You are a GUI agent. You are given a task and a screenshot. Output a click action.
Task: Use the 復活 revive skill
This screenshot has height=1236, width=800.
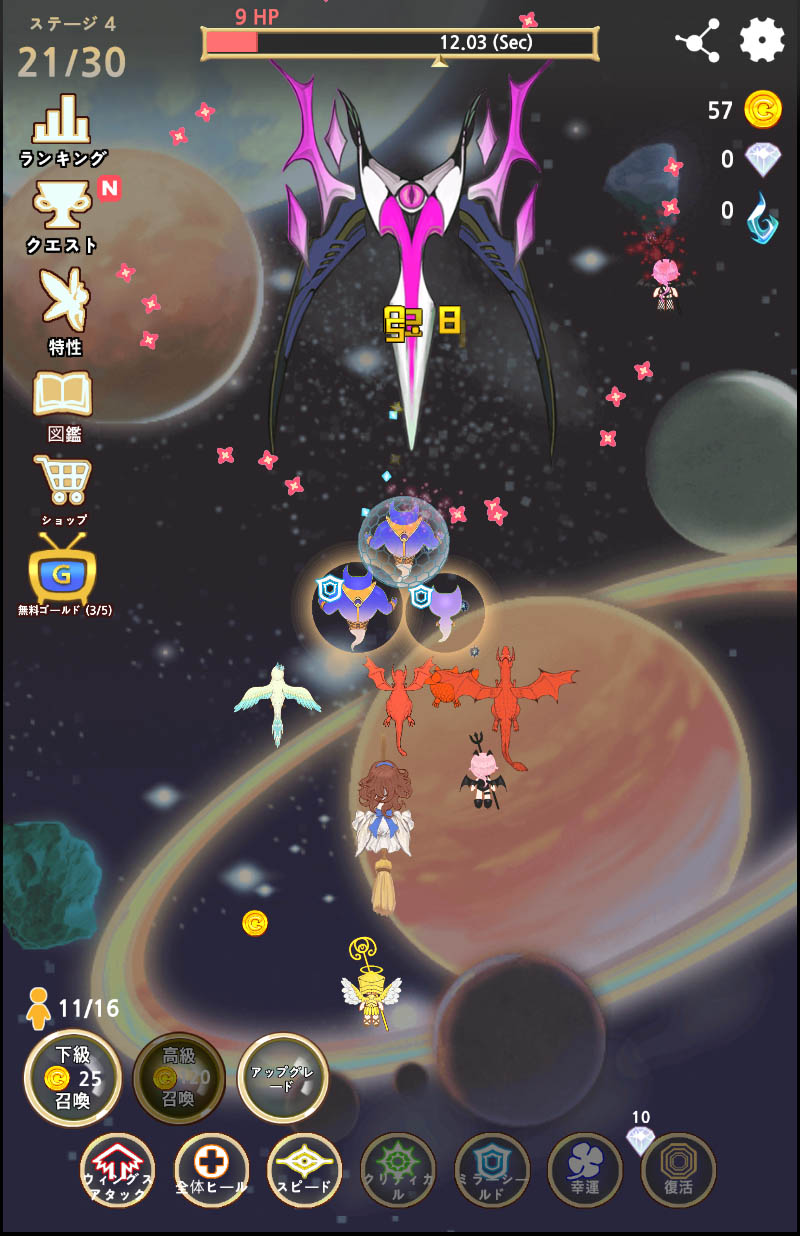678,1170
